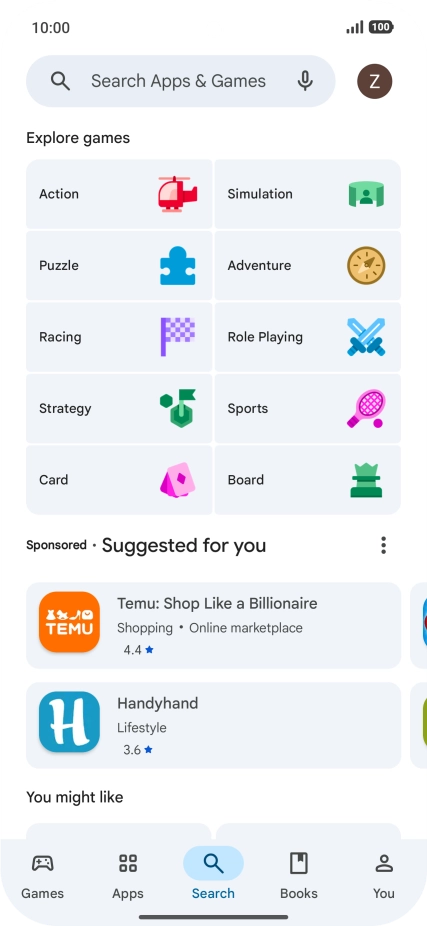Viewport: 427px width, 926px height.
Task: Start voice search with the microphone
Action: 305,81
